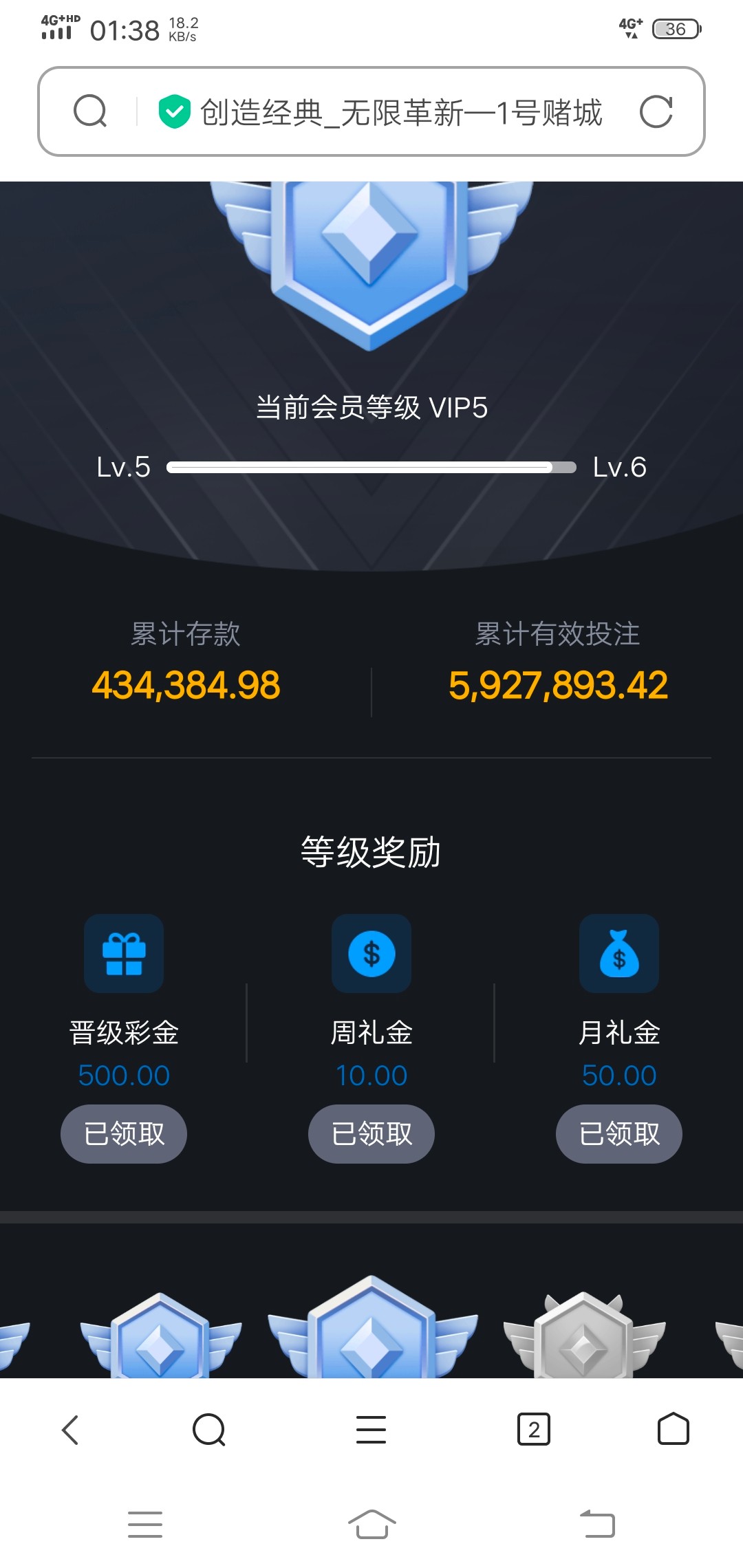Tap 已领取 under 晋级彩金

[x=124, y=1134]
